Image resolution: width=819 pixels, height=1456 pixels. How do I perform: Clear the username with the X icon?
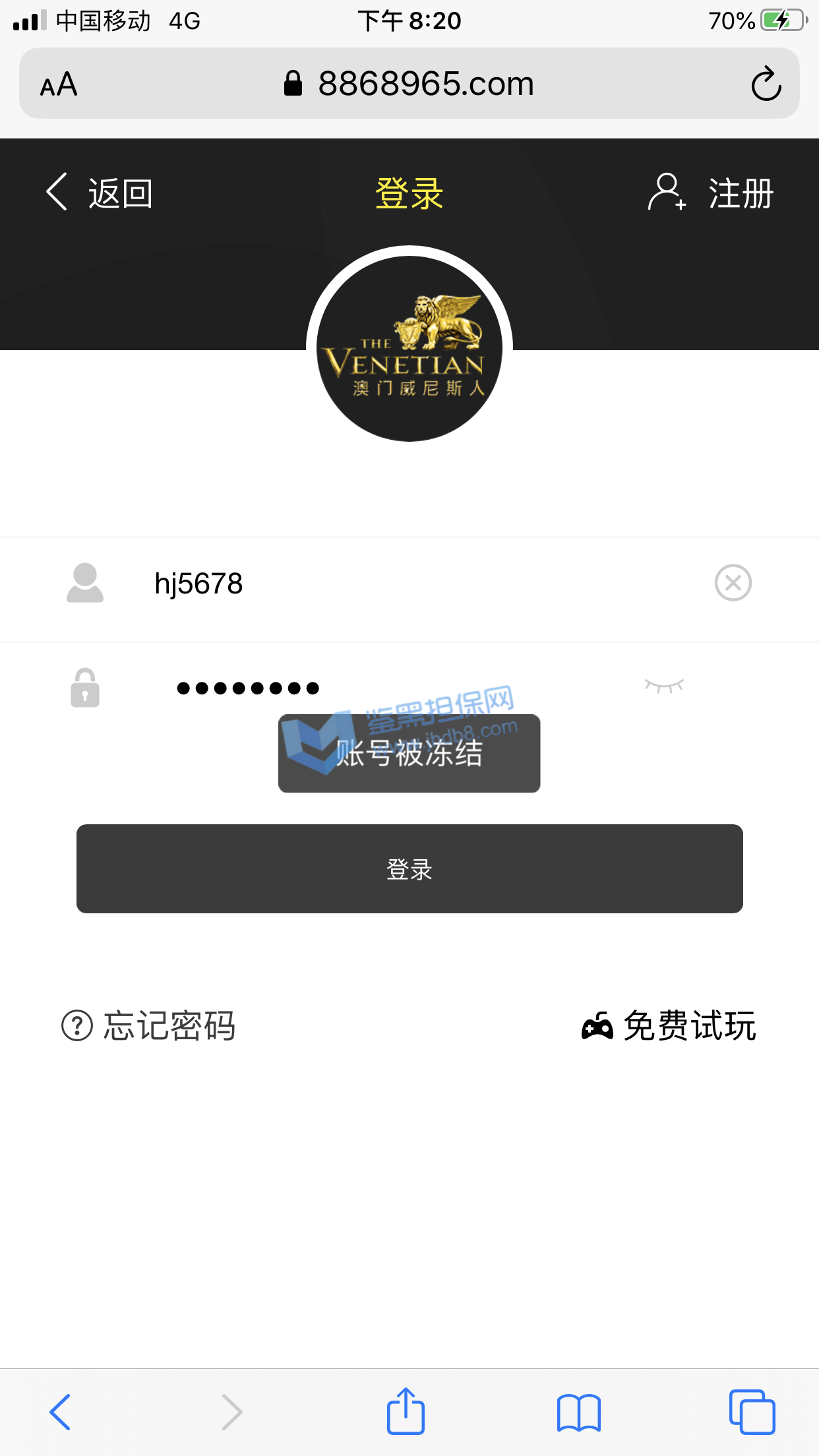(x=733, y=583)
